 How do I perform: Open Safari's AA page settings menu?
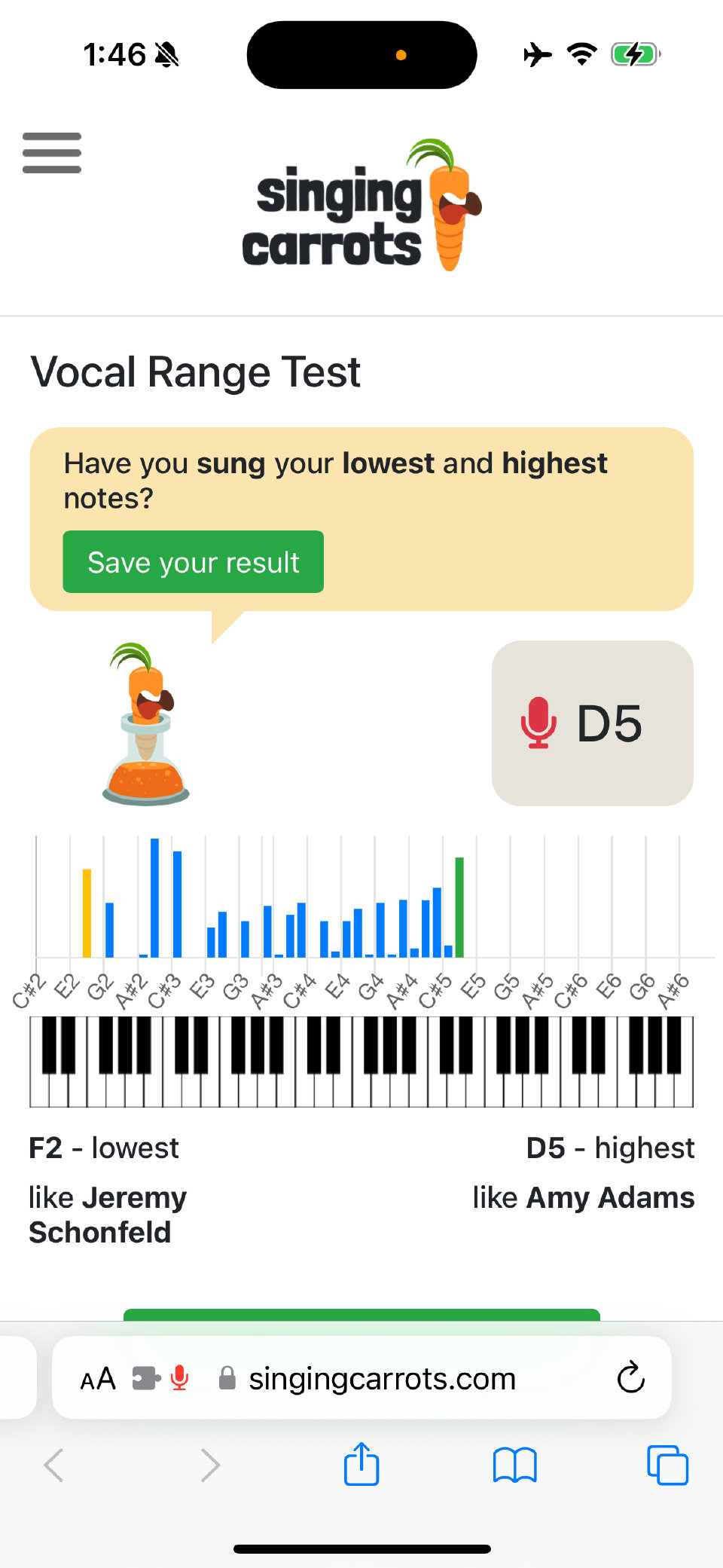pyautogui.click(x=98, y=1379)
